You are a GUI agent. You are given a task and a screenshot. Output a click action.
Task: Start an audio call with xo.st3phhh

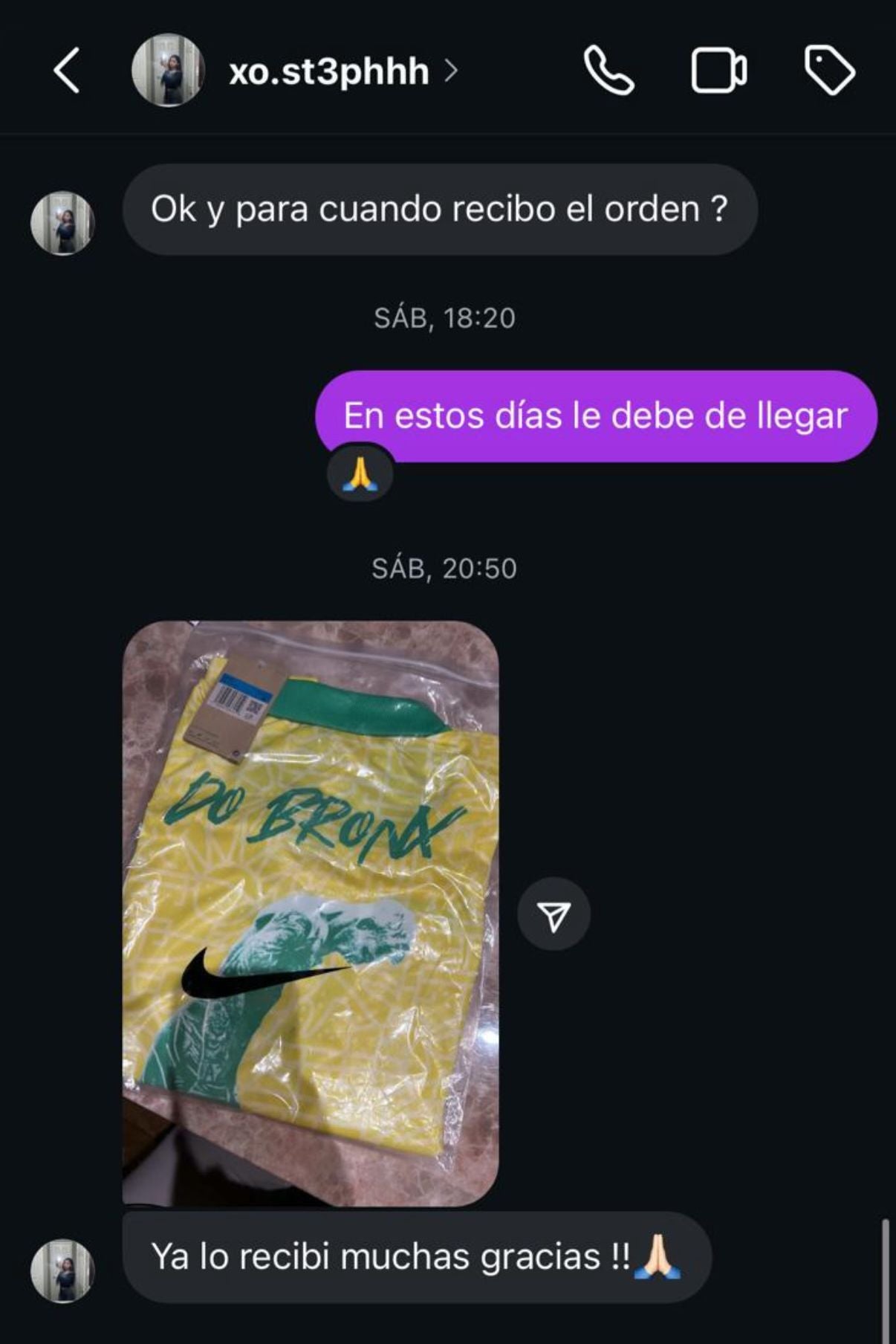608,71
